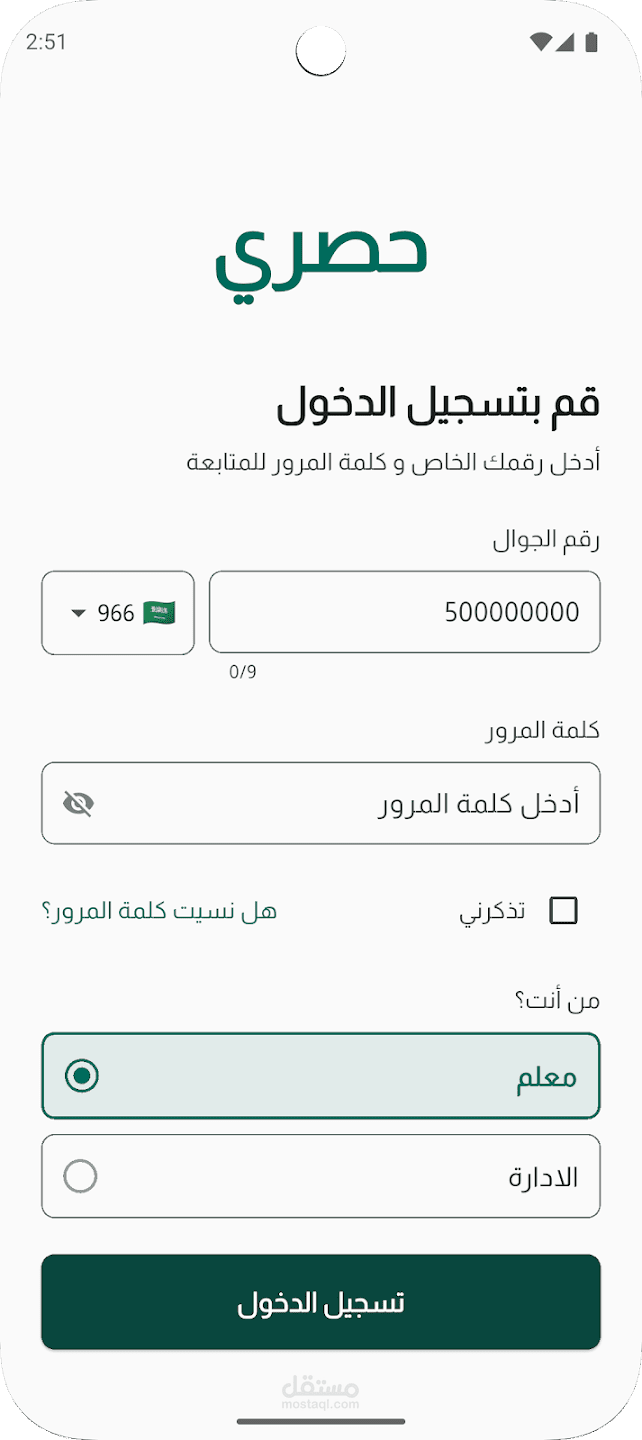Tap the تسجيل الدخول login button

(x=321, y=1302)
